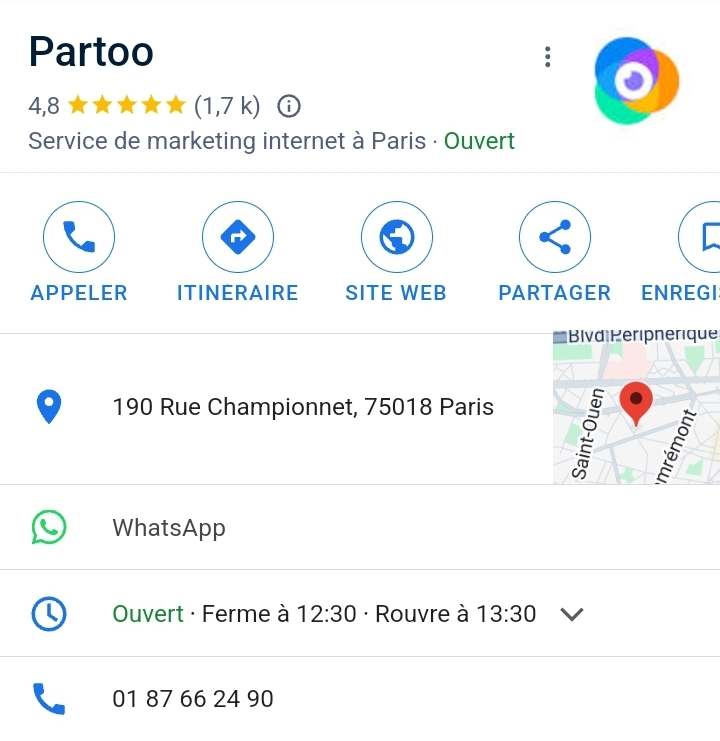Image resolution: width=720 pixels, height=741 pixels.
Task: Click the info icon next to the rating
Action: click(288, 105)
